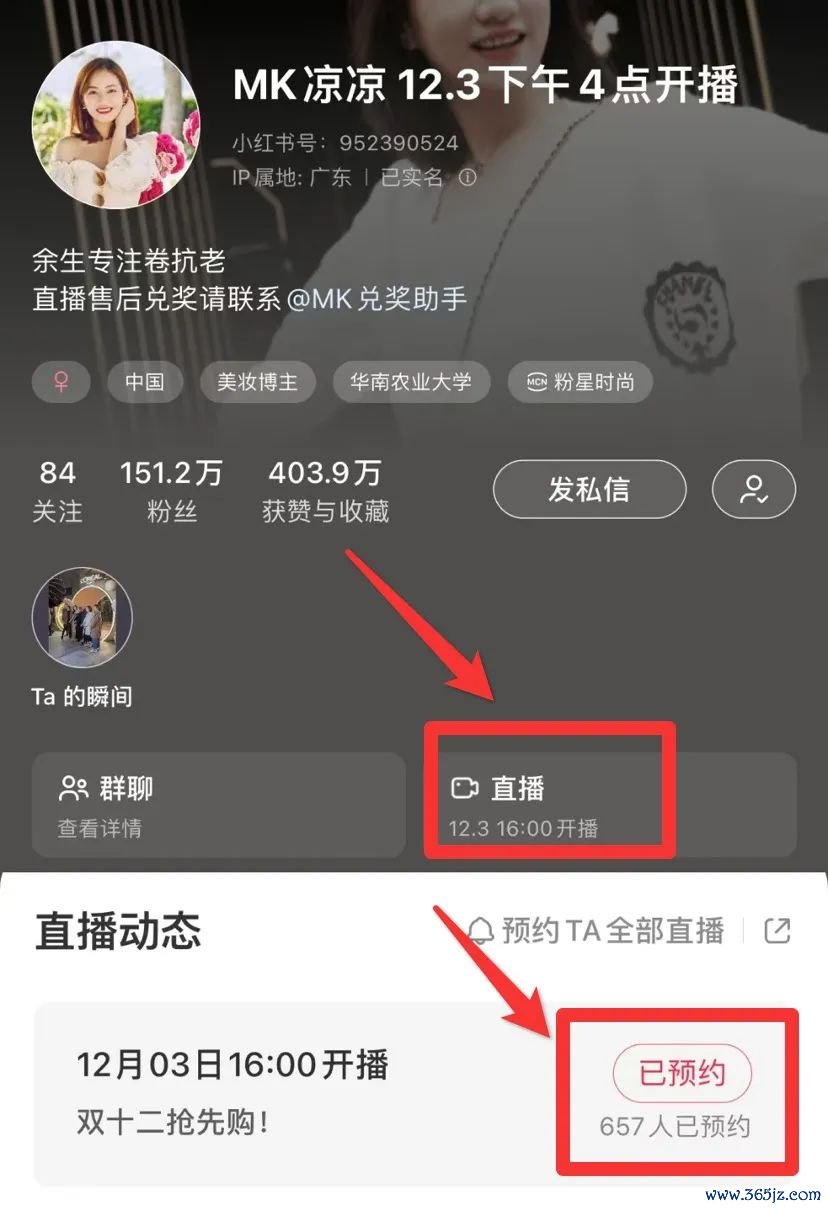Share the 直播动态 panel

coord(777,931)
